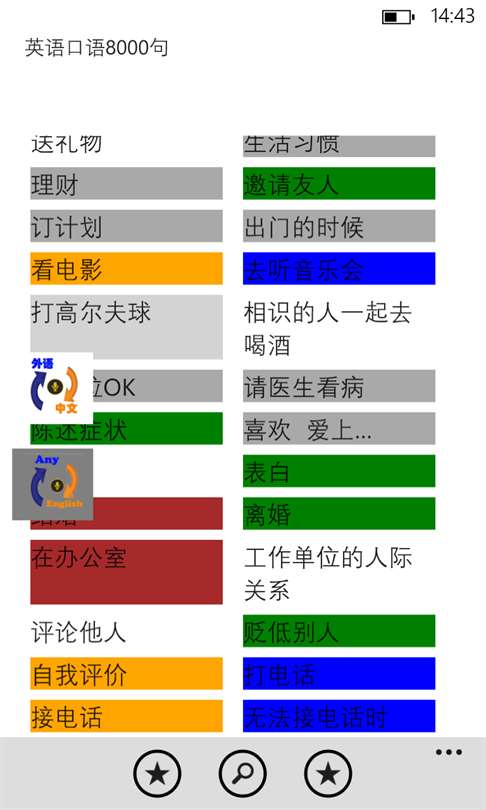Open 在办公室 phrases
This screenshot has width=486, height=810.
(127, 572)
